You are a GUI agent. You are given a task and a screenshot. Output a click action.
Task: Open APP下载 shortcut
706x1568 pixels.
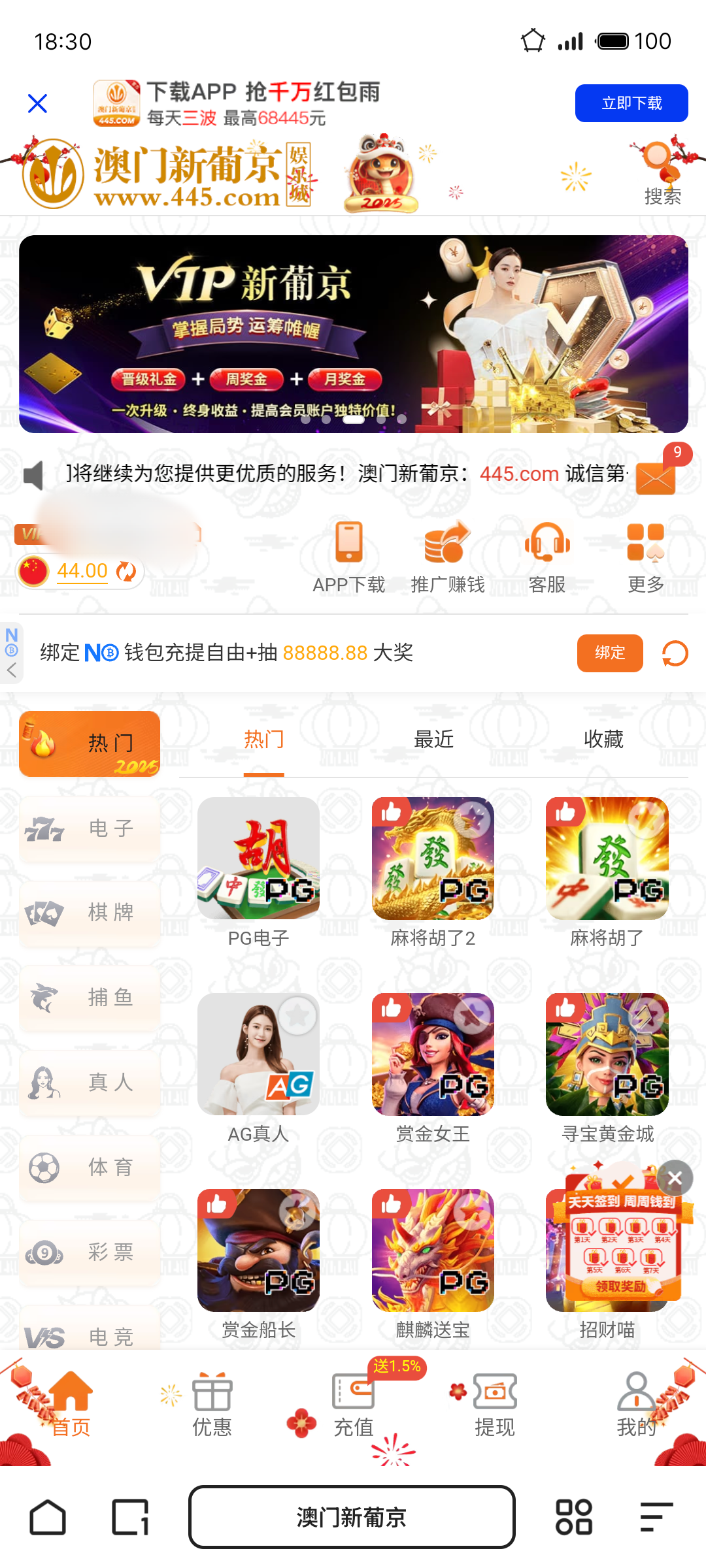point(349,557)
